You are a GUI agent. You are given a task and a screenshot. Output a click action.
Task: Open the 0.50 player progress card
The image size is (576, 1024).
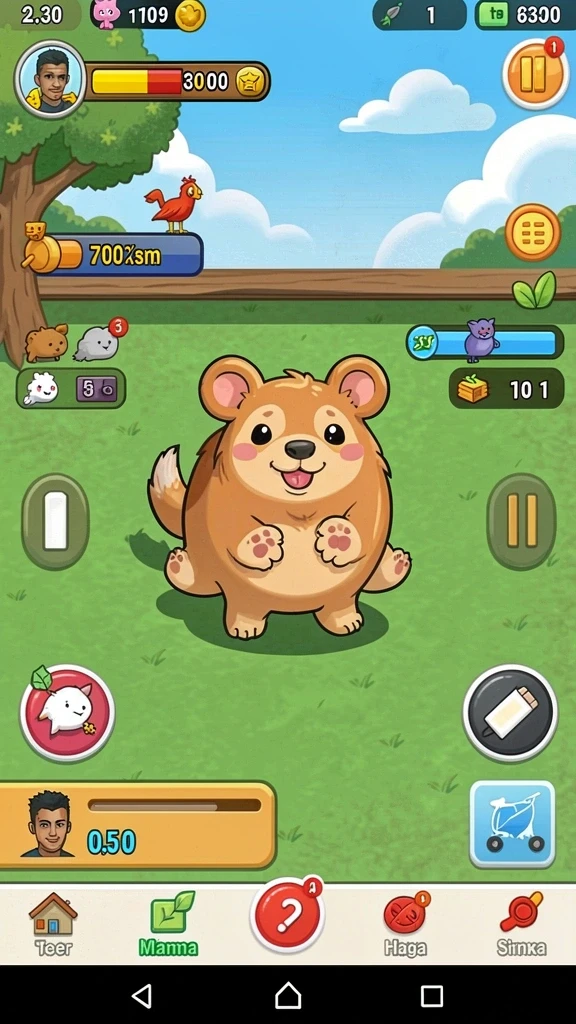137,825
